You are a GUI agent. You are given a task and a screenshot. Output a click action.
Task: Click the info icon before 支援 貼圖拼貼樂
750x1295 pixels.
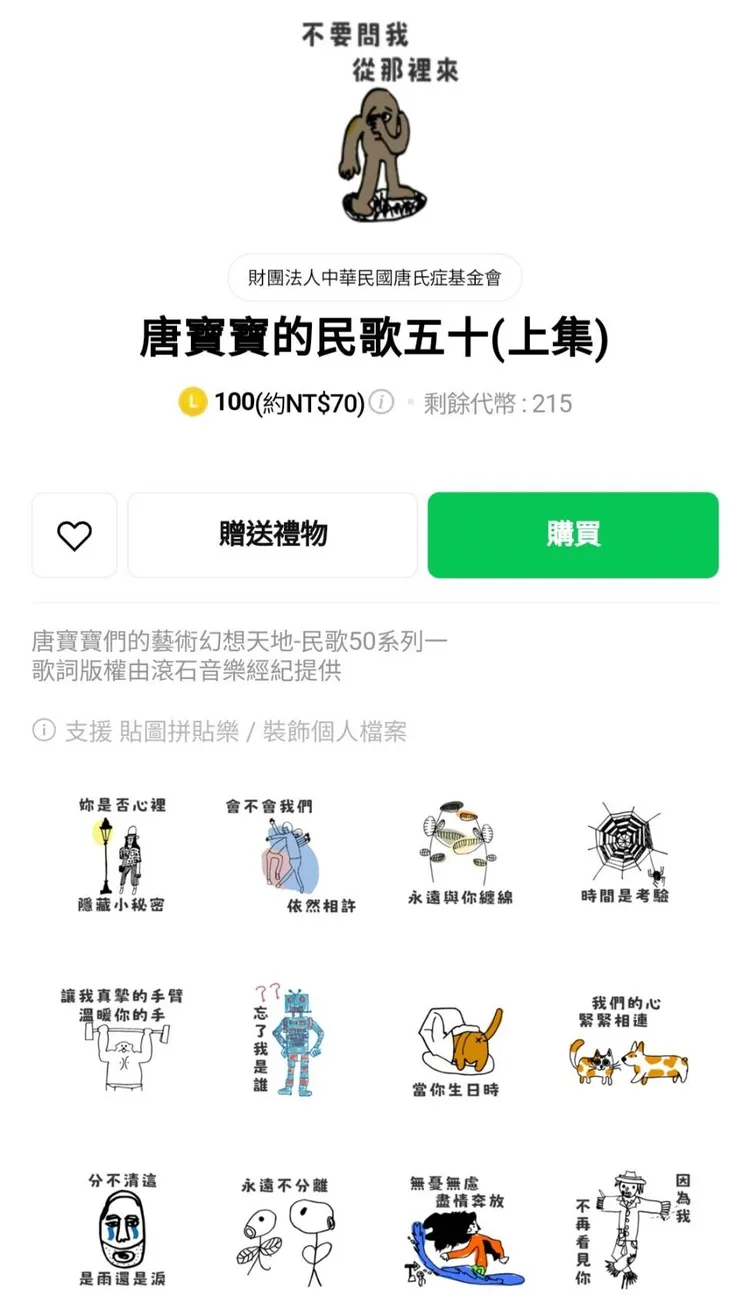(42, 731)
